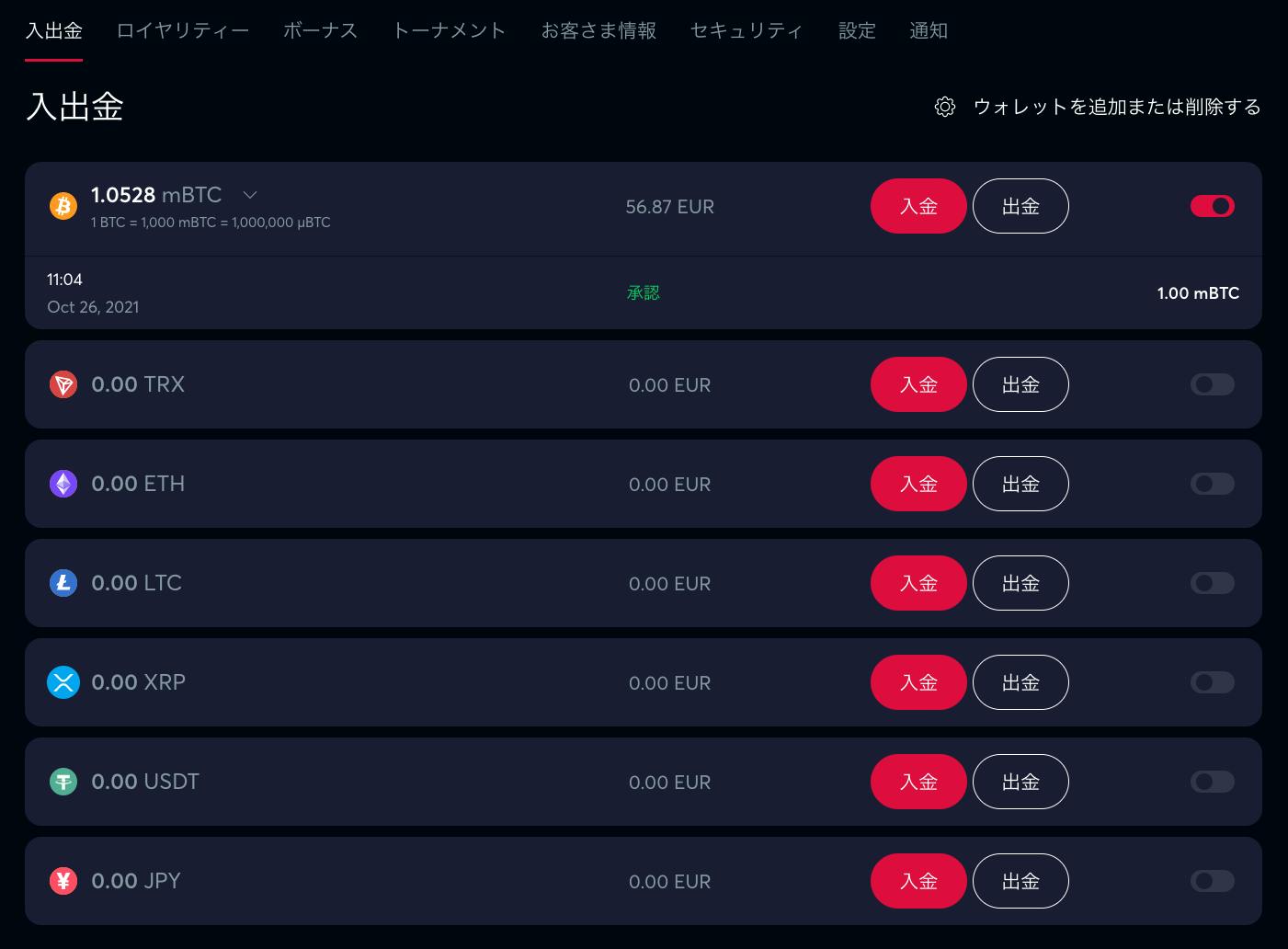The height and width of the screenshot is (949, 1288).
Task: Enable the TRX wallet toggle
Action: pyautogui.click(x=1212, y=384)
